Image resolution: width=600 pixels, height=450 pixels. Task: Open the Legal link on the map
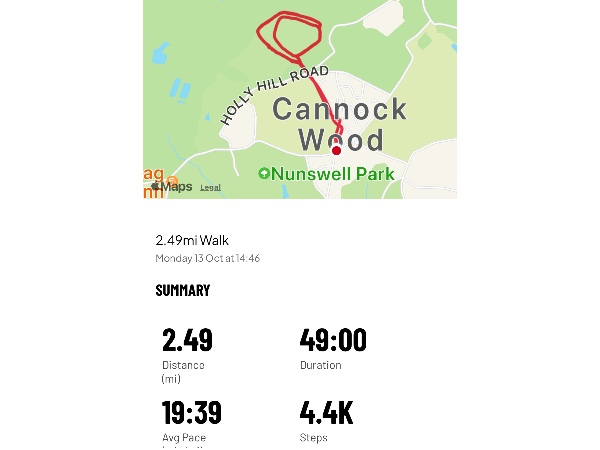pos(210,187)
